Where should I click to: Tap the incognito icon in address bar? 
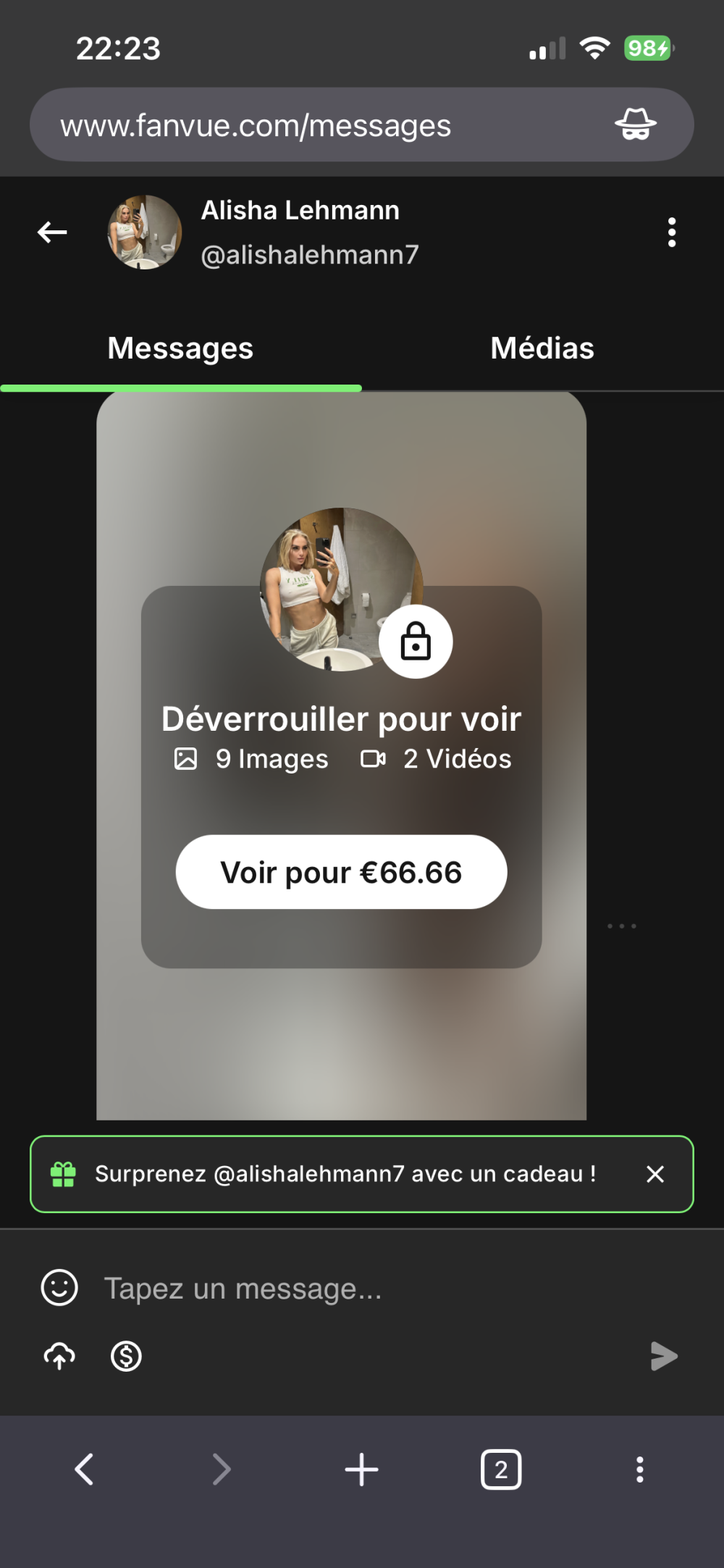[636, 125]
